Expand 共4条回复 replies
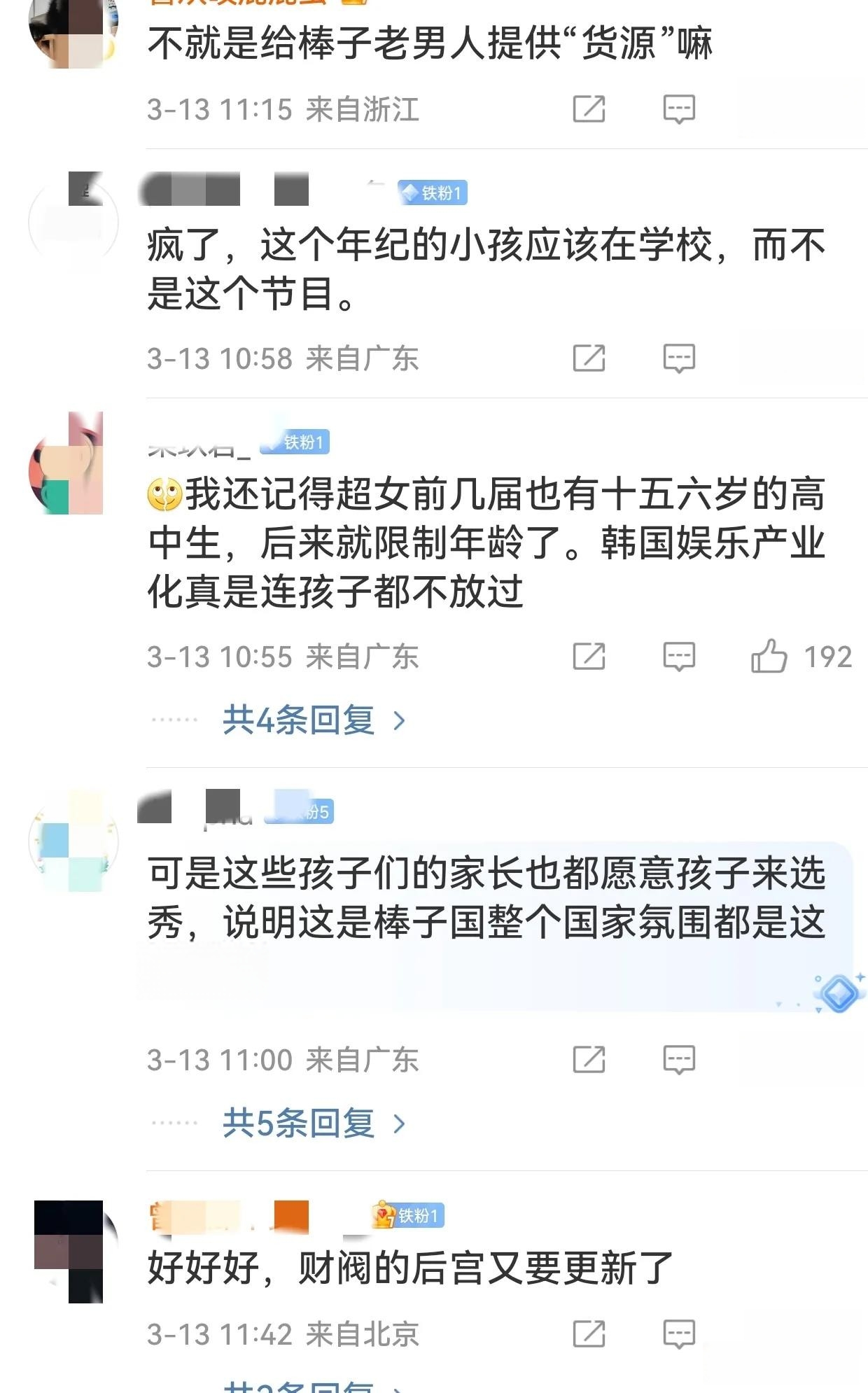This screenshot has height=1393, width=868. pyautogui.click(x=313, y=720)
